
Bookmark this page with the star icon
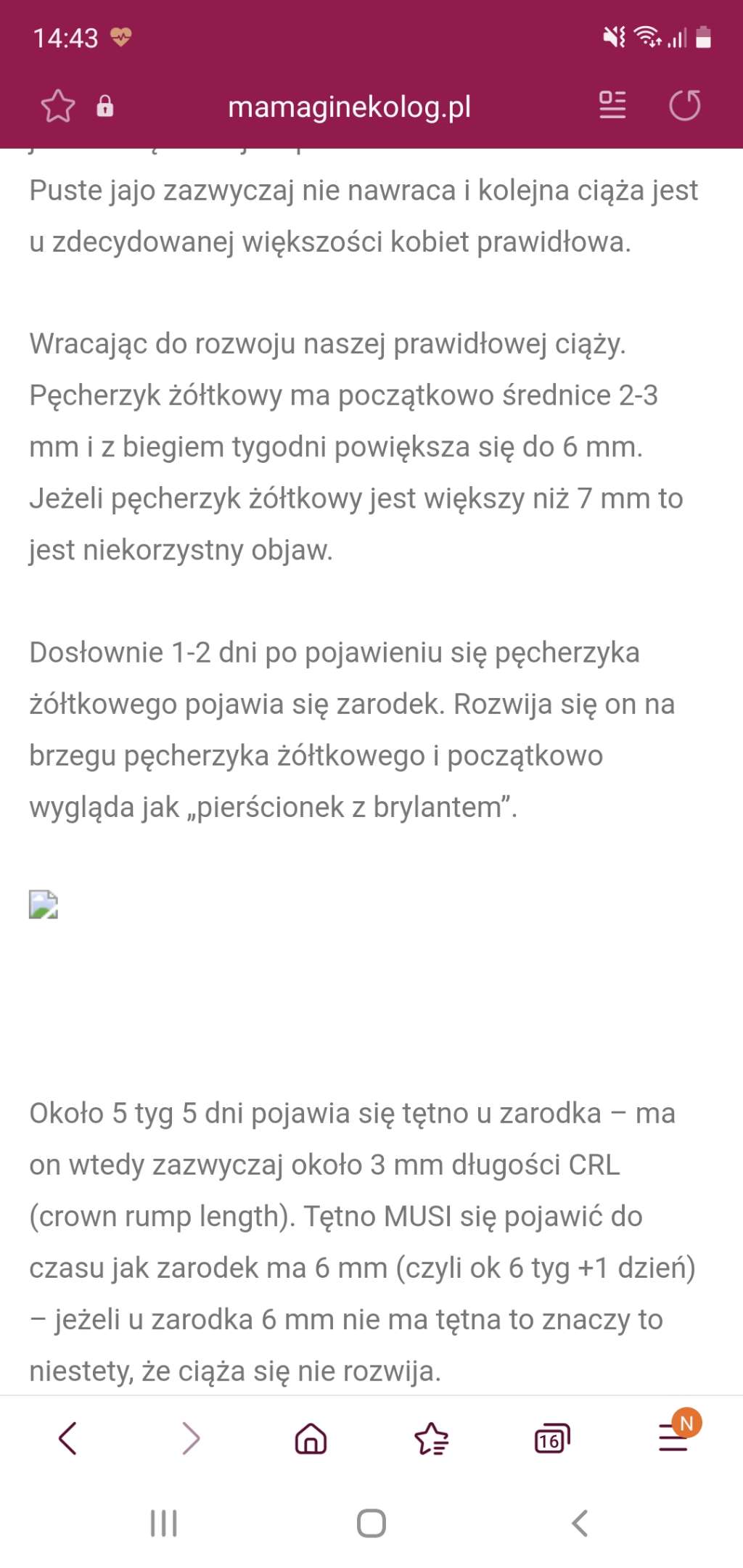[x=57, y=106]
